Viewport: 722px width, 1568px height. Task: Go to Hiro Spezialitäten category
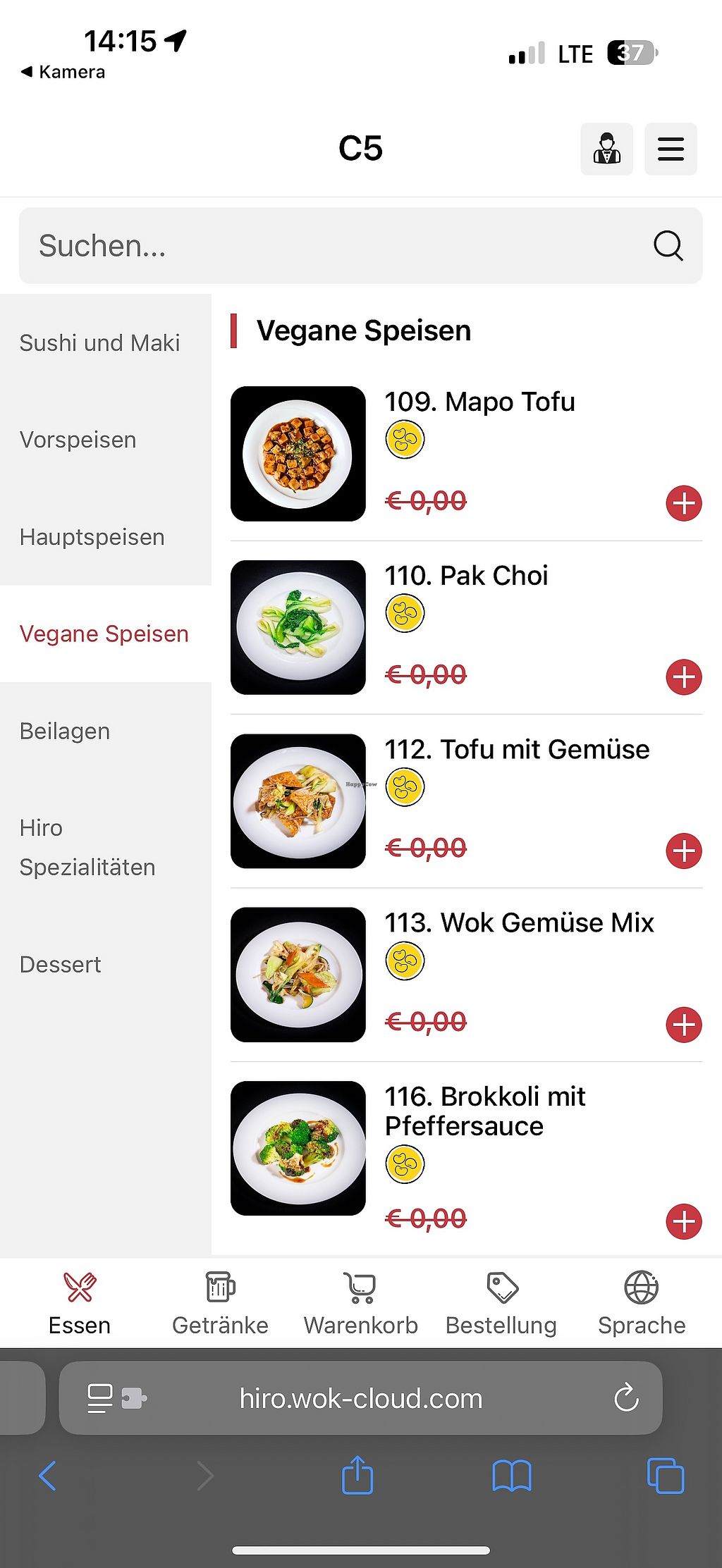[x=87, y=847]
